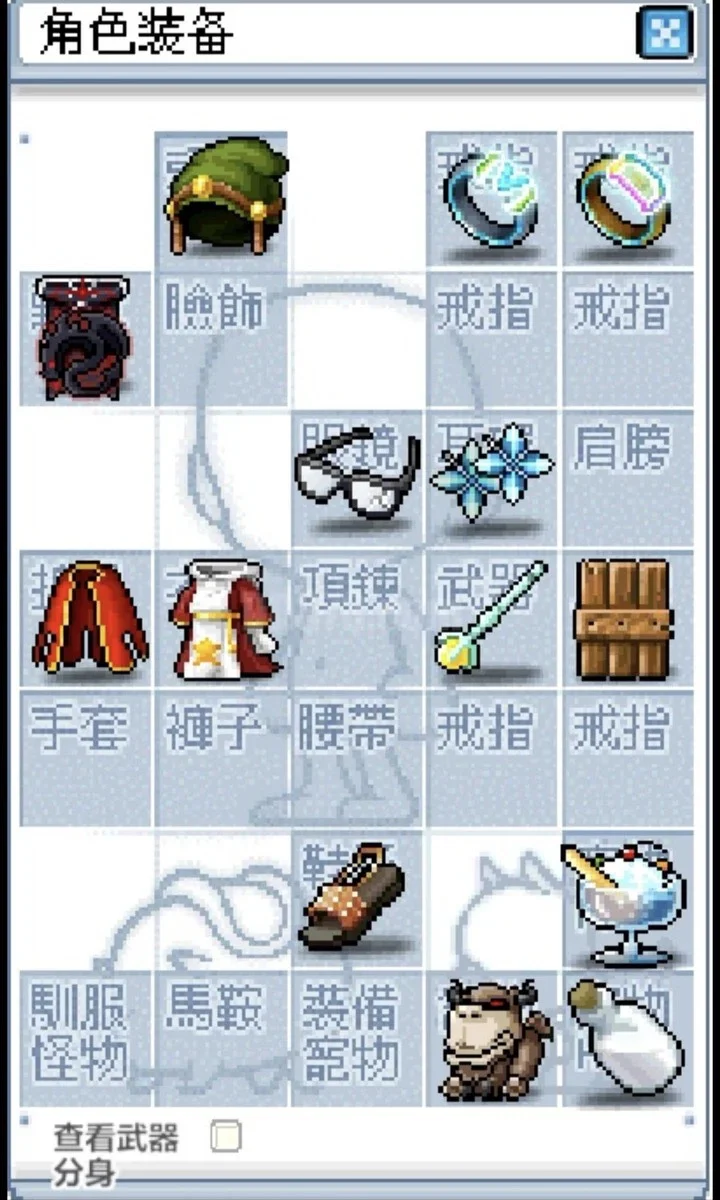Select the green hat equipment slot
The height and width of the screenshot is (1200, 720).
pos(224,199)
